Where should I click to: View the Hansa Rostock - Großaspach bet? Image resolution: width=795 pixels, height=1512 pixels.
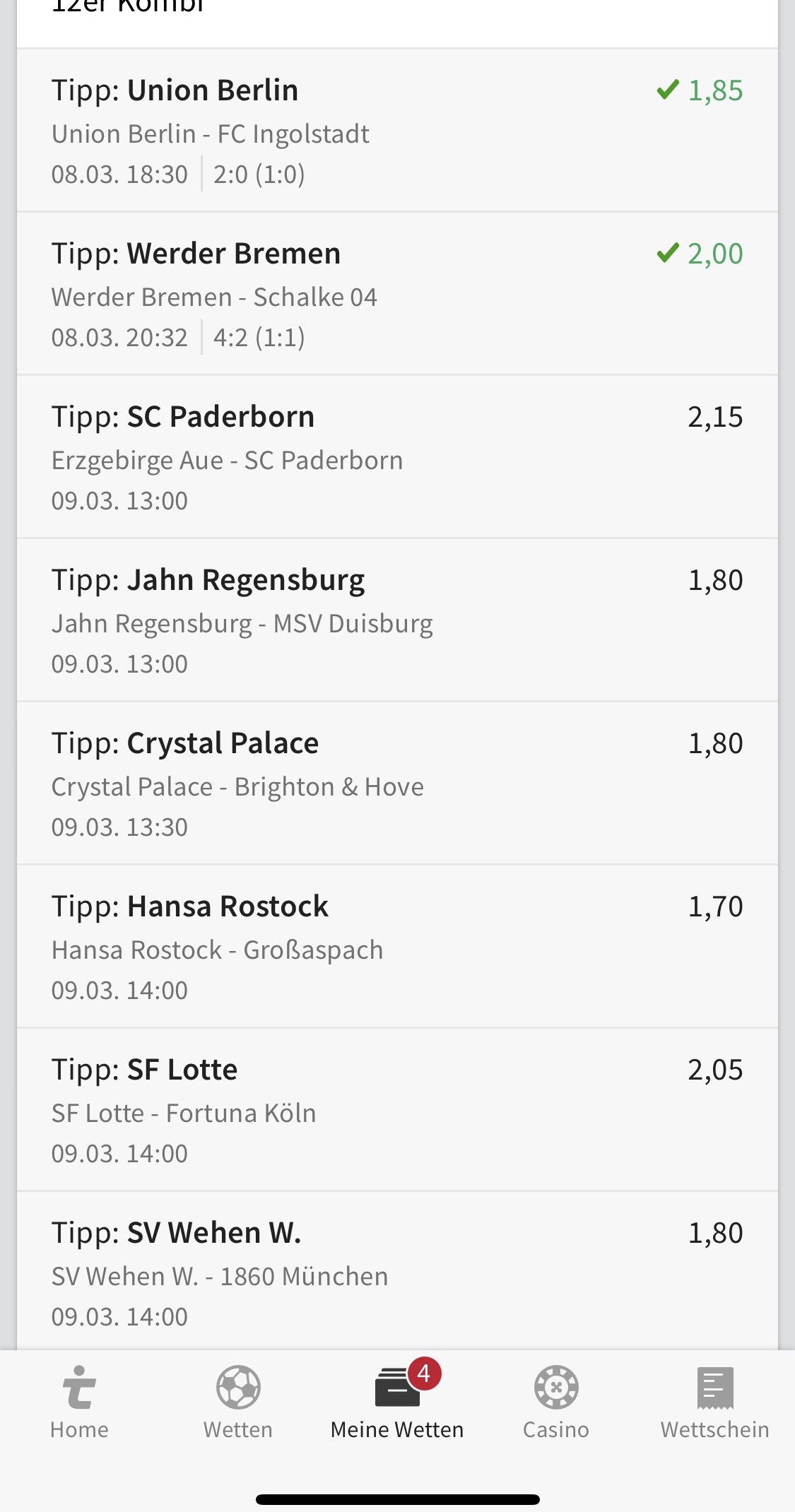tap(397, 947)
